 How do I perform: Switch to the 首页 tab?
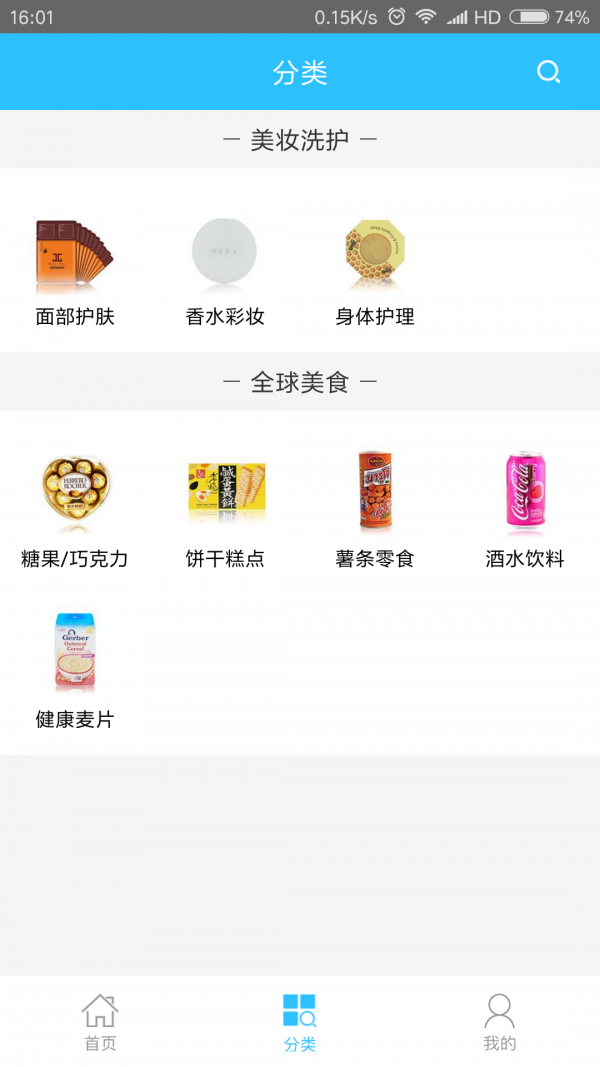click(100, 1021)
